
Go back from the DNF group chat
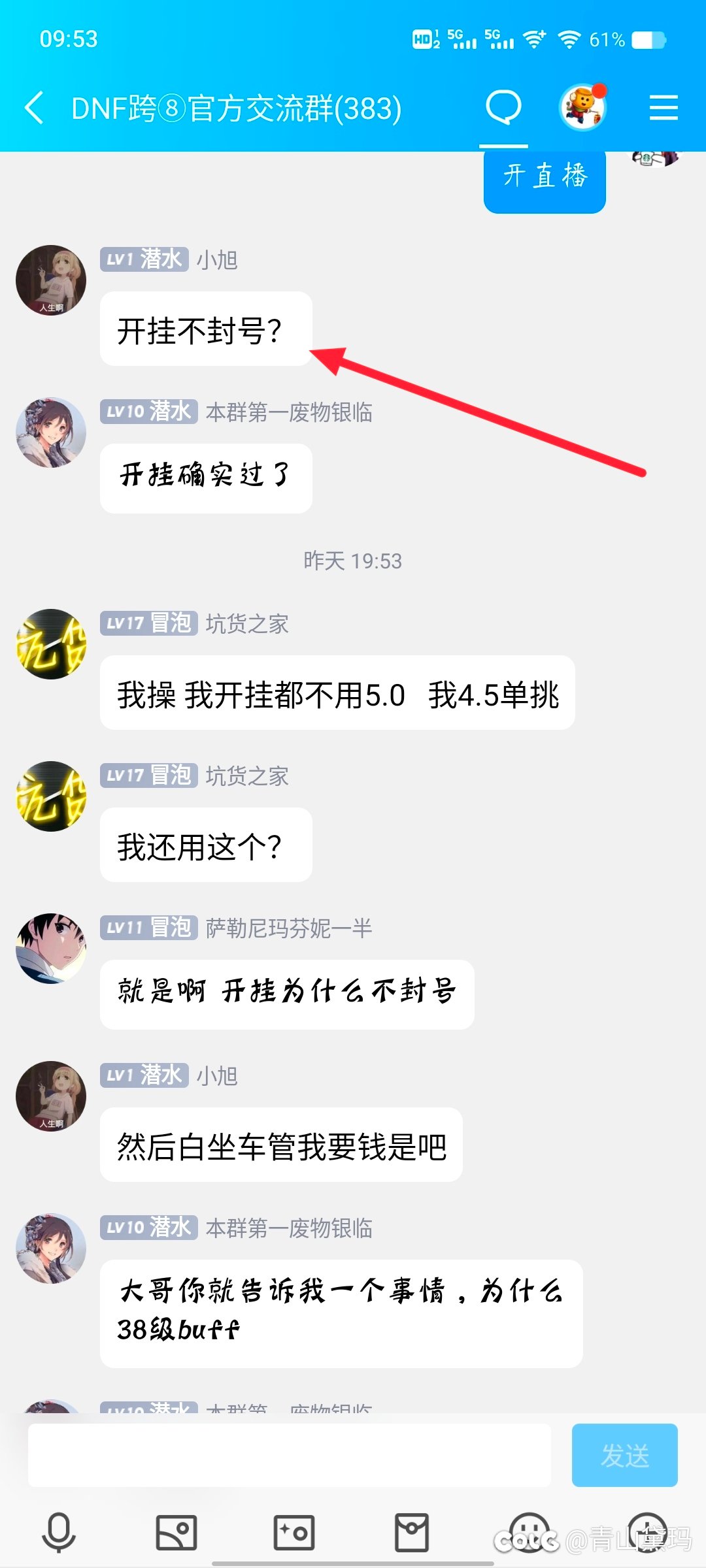[x=34, y=108]
